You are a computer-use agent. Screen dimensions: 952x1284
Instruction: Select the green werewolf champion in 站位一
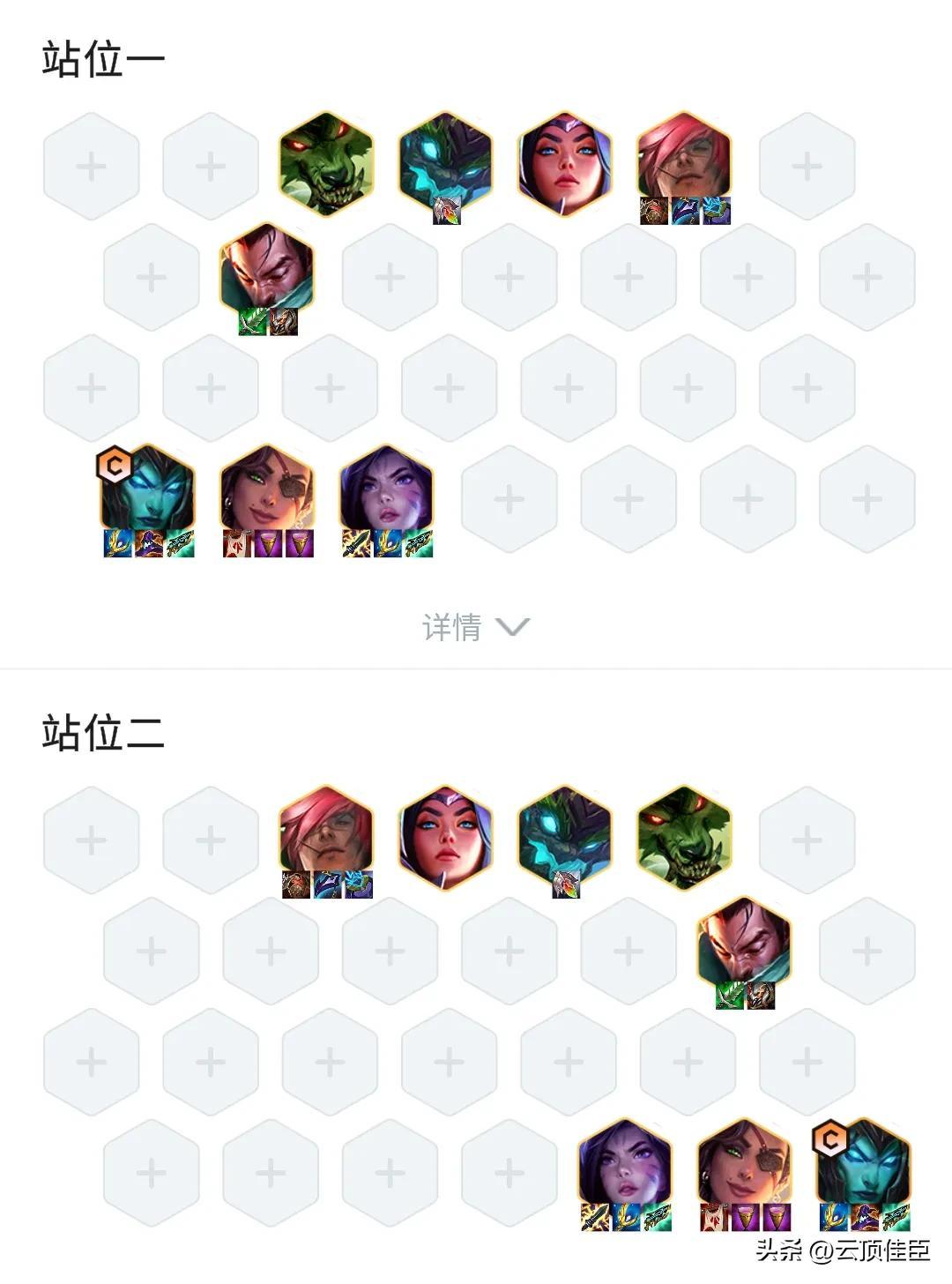326,164
